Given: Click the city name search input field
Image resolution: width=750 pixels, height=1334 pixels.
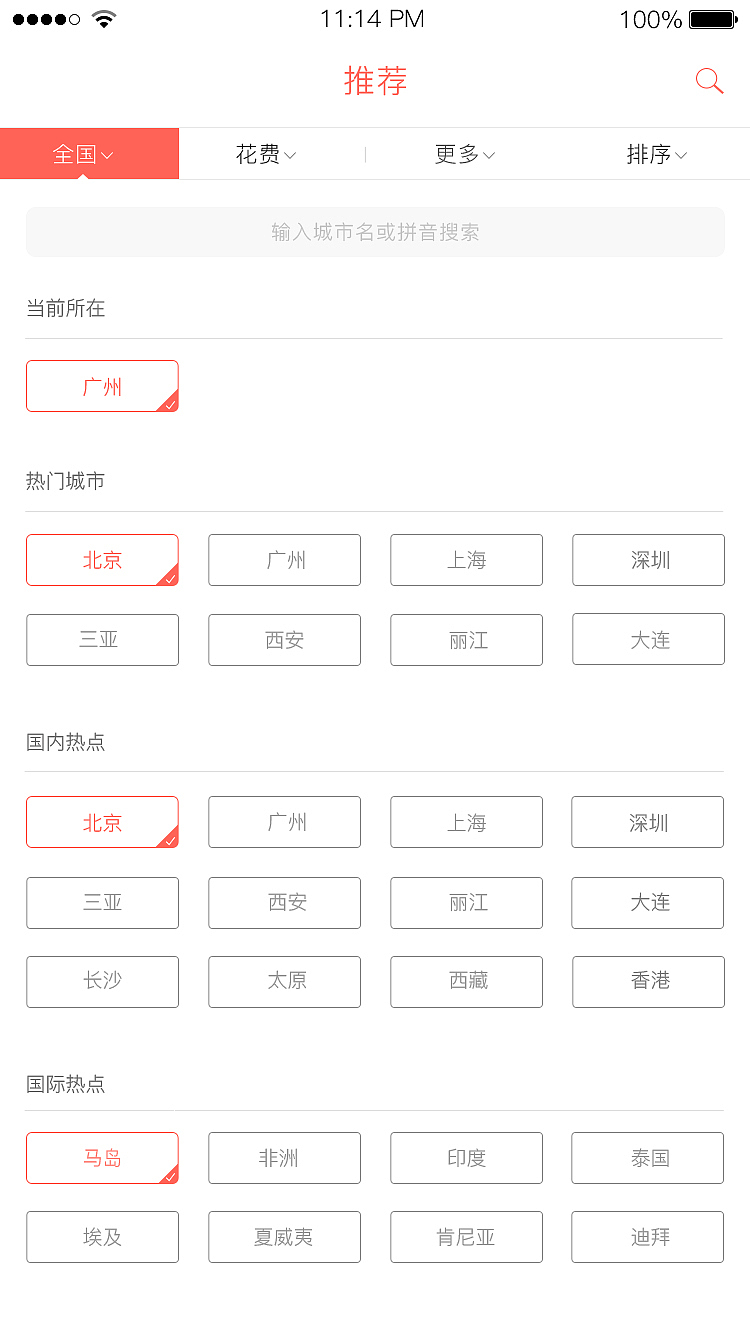Looking at the screenshot, I should [375, 232].
